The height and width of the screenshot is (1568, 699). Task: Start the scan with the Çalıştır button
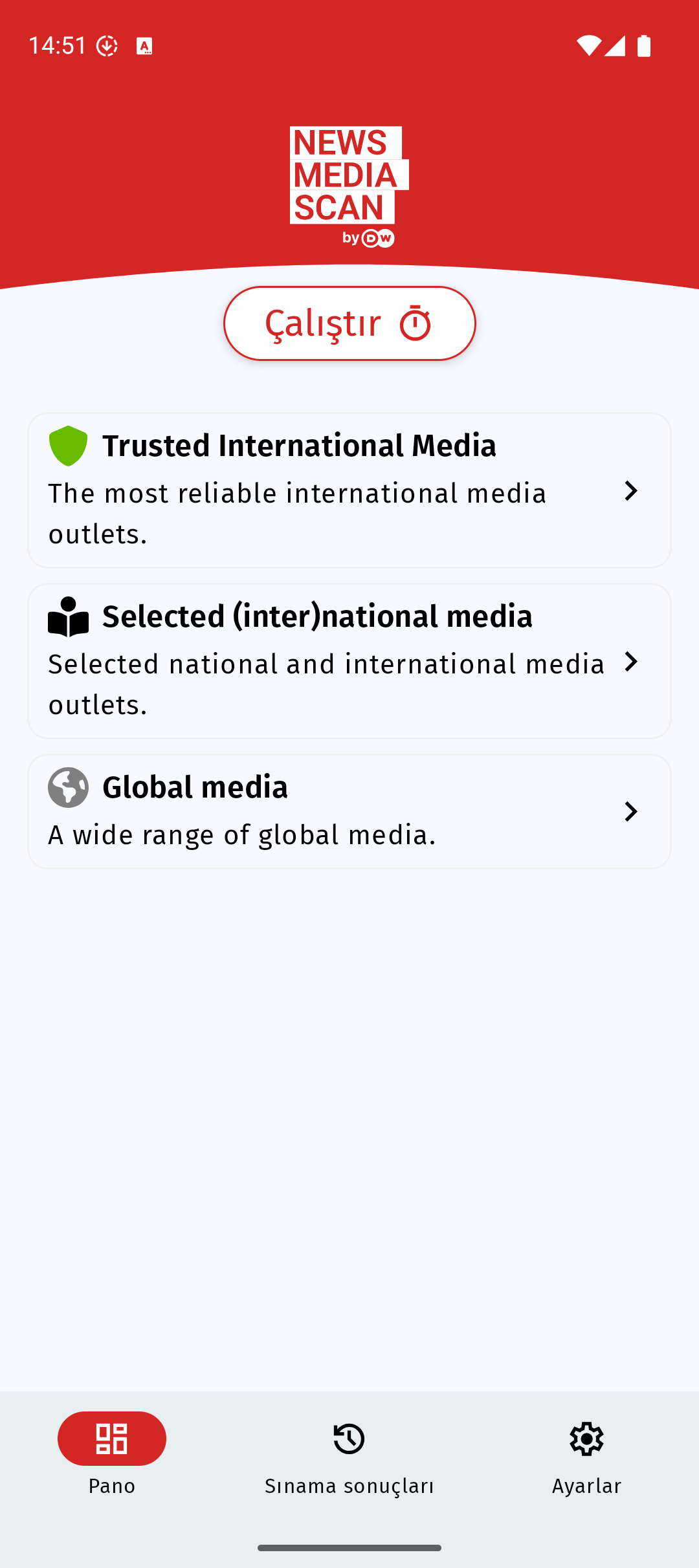(x=349, y=323)
